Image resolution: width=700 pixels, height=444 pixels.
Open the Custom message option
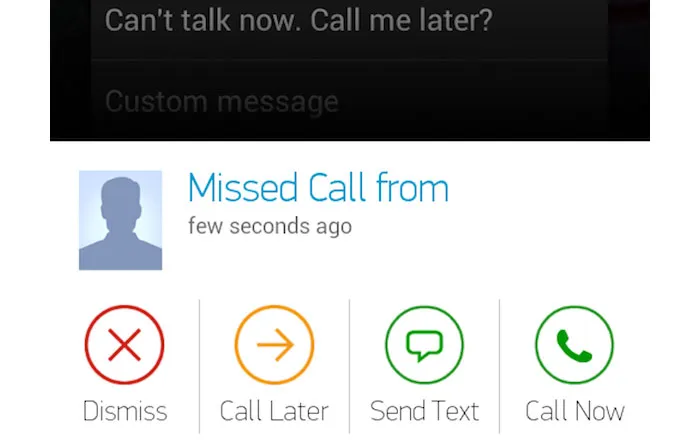[x=222, y=101]
